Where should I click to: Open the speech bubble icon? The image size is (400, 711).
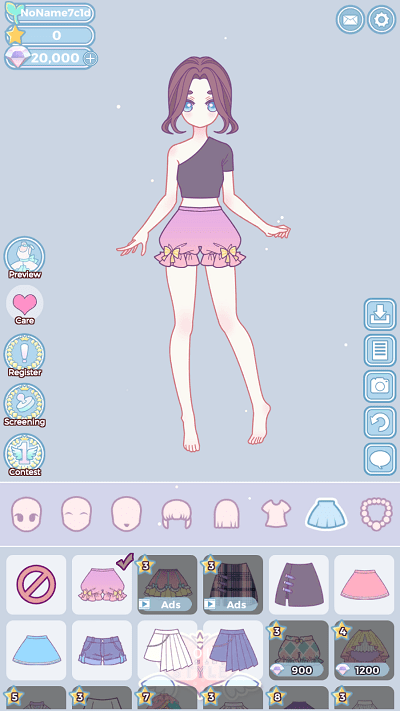click(380, 459)
